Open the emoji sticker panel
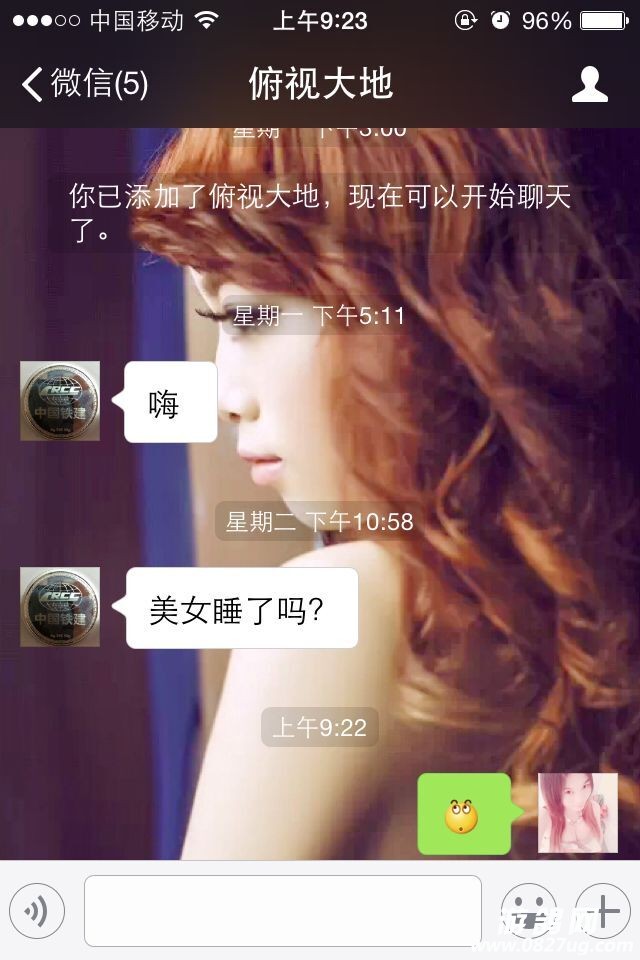This screenshot has width=640, height=960. [x=528, y=911]
